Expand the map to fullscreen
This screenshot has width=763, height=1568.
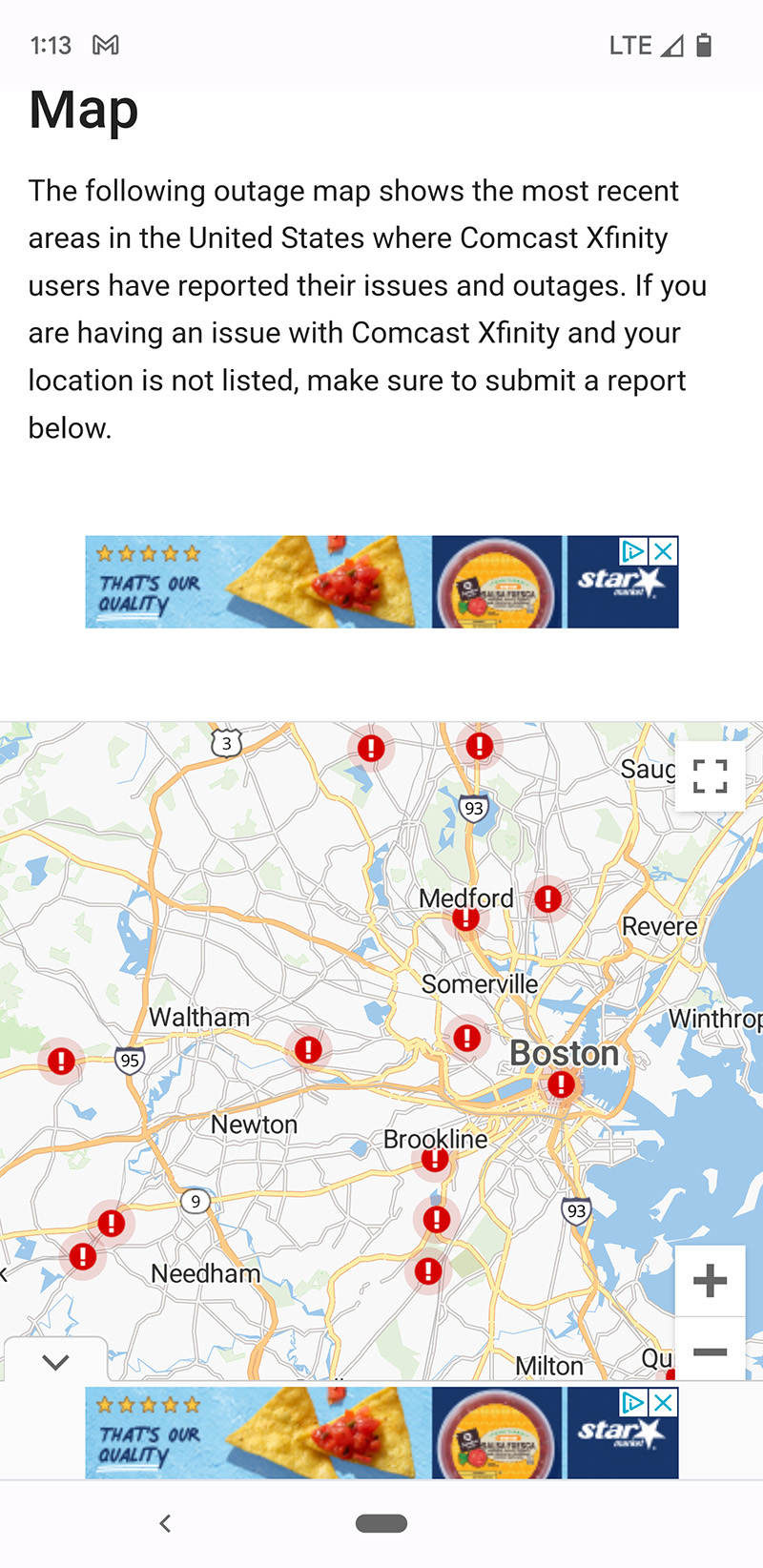click(710, 775)
